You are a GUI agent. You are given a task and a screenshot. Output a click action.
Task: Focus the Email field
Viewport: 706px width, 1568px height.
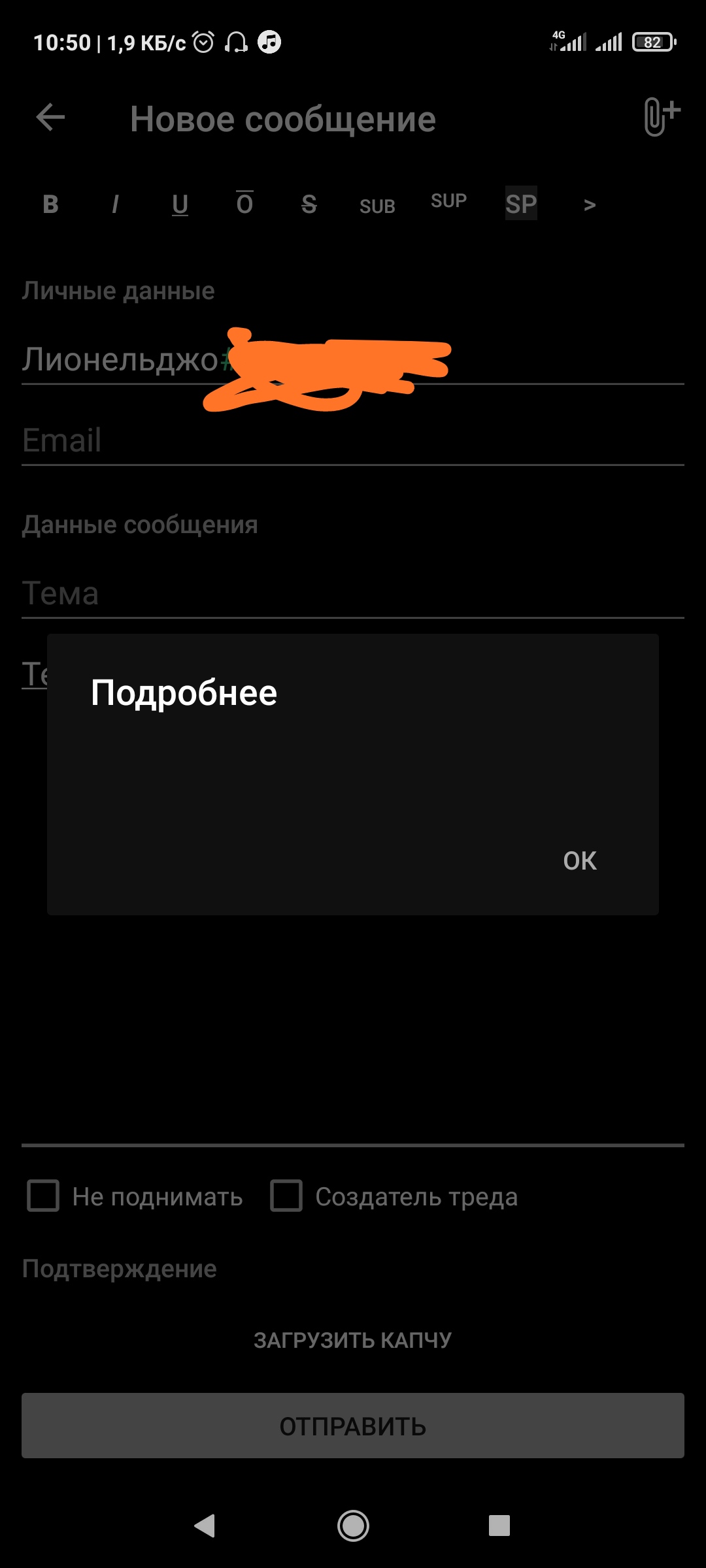tap(353, 440)
